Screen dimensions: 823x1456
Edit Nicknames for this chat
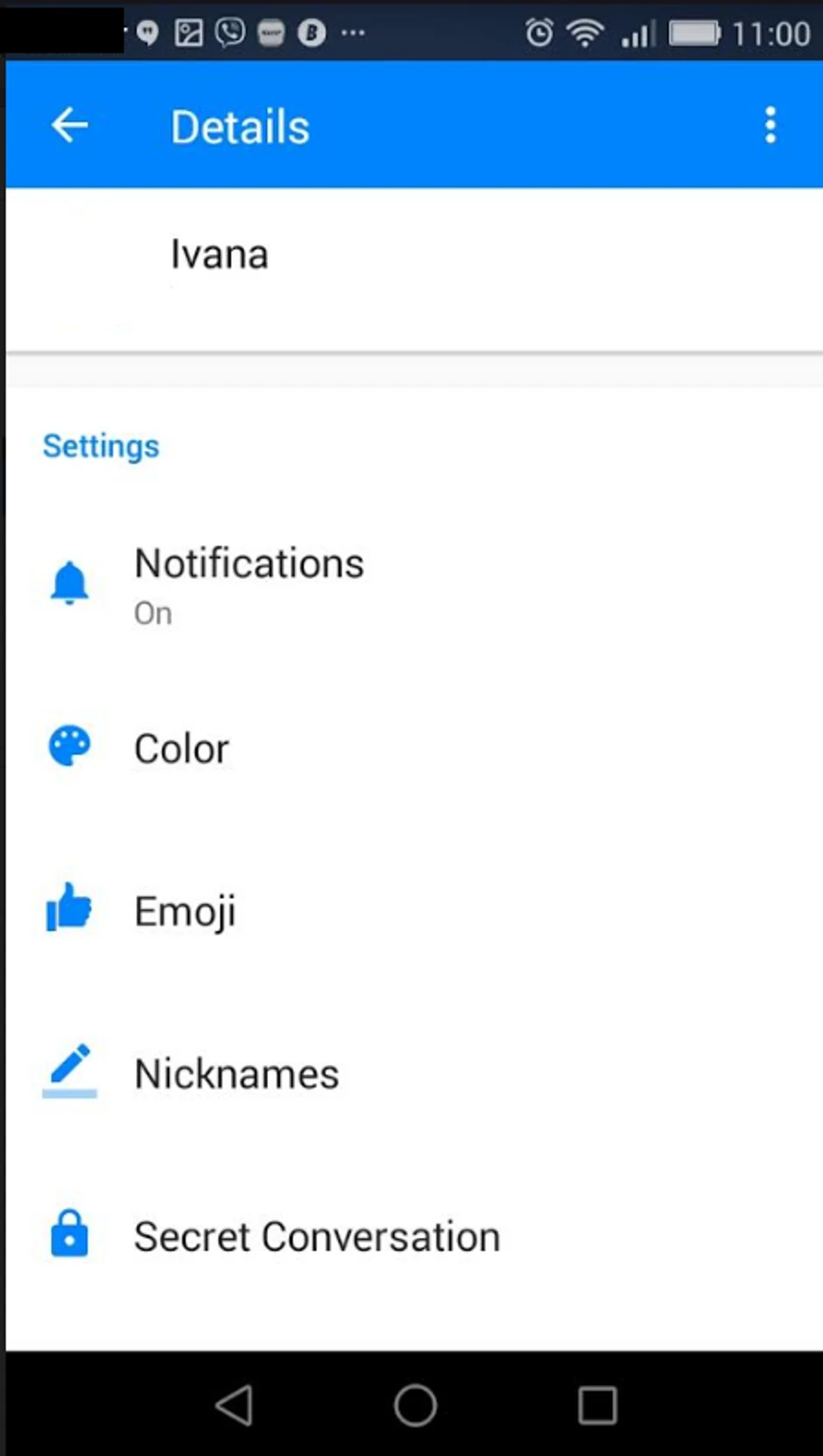point(236,1074)
